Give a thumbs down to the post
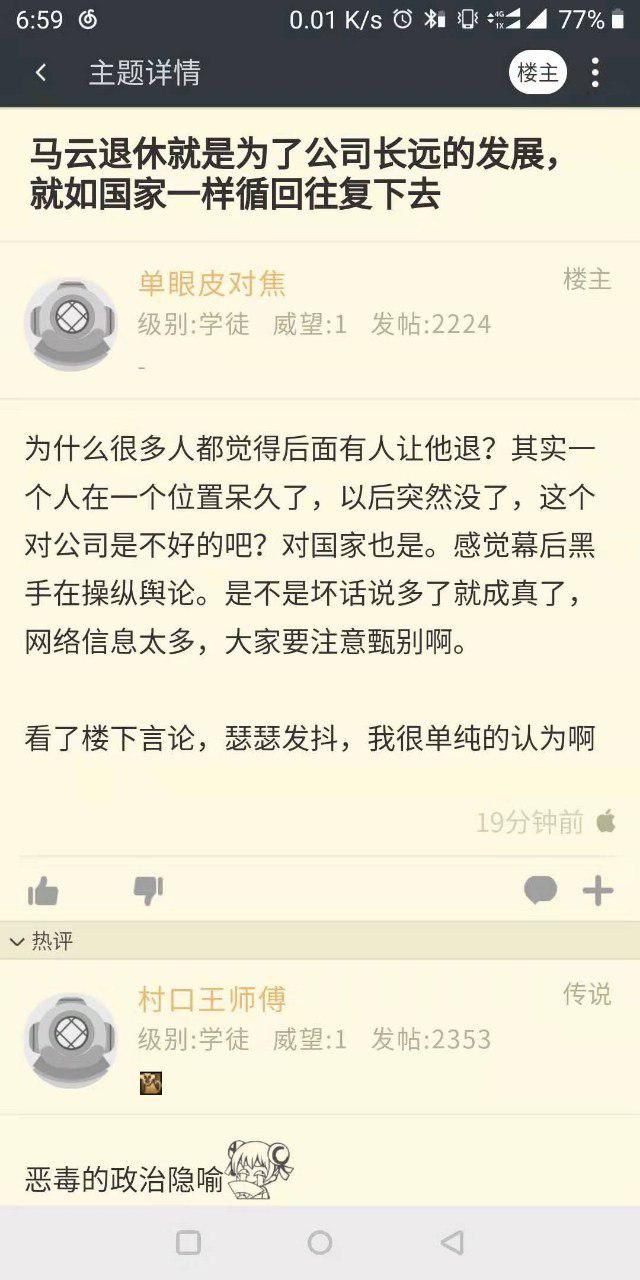Viewport: 640px width, 1280px height. (x=148, y=890)
